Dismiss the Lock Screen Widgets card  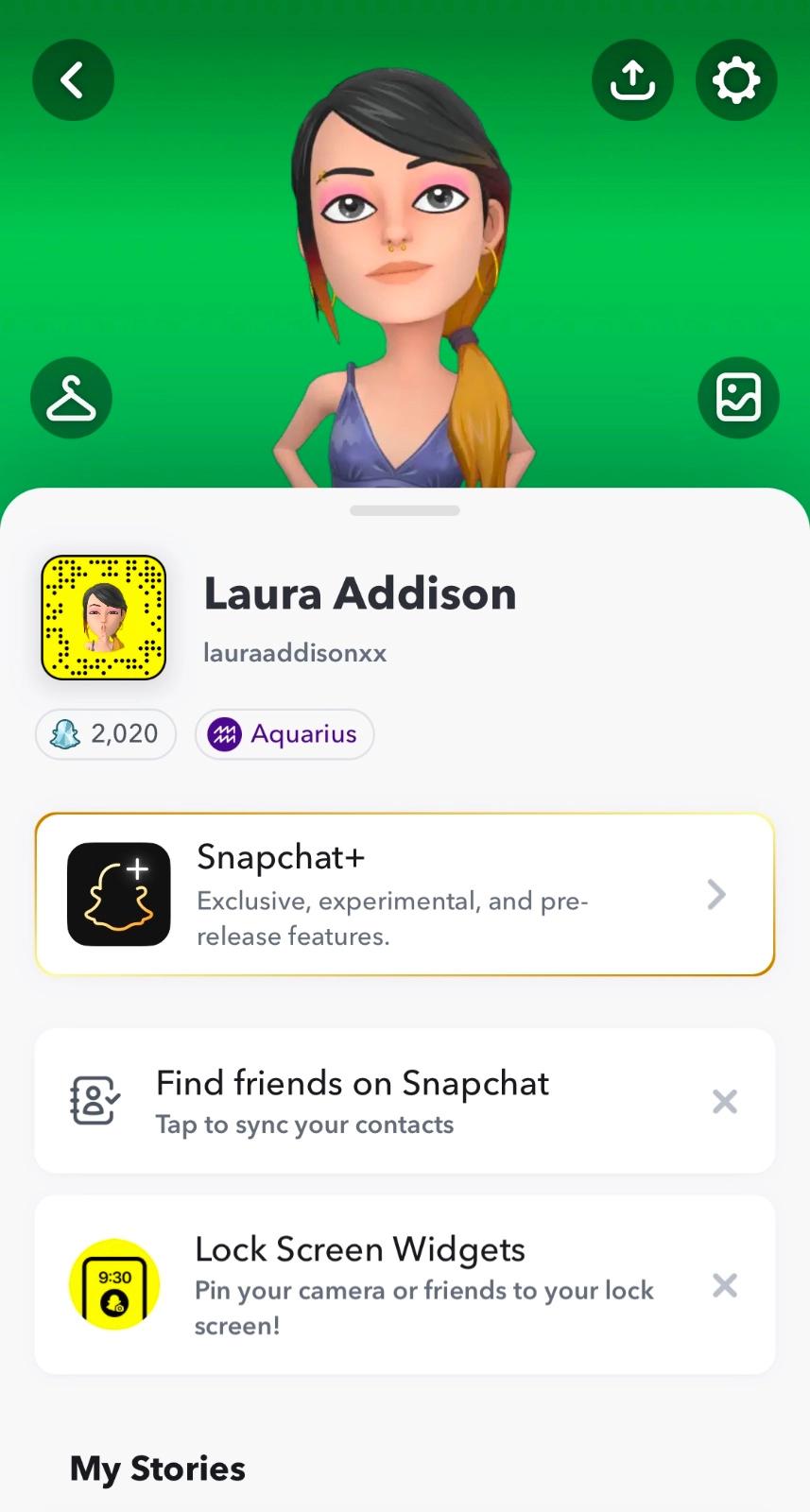click(725, 1285)
